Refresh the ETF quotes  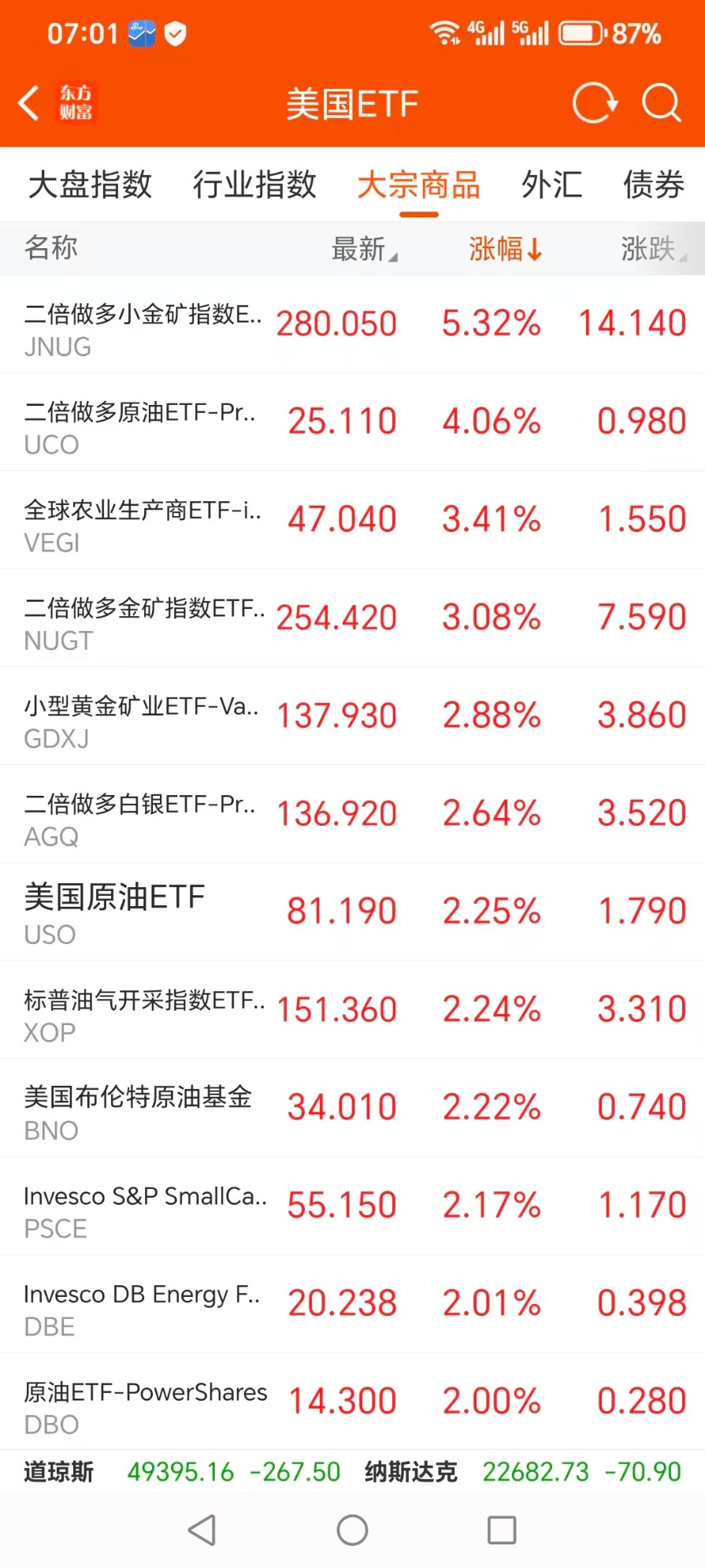coord(594,103)
